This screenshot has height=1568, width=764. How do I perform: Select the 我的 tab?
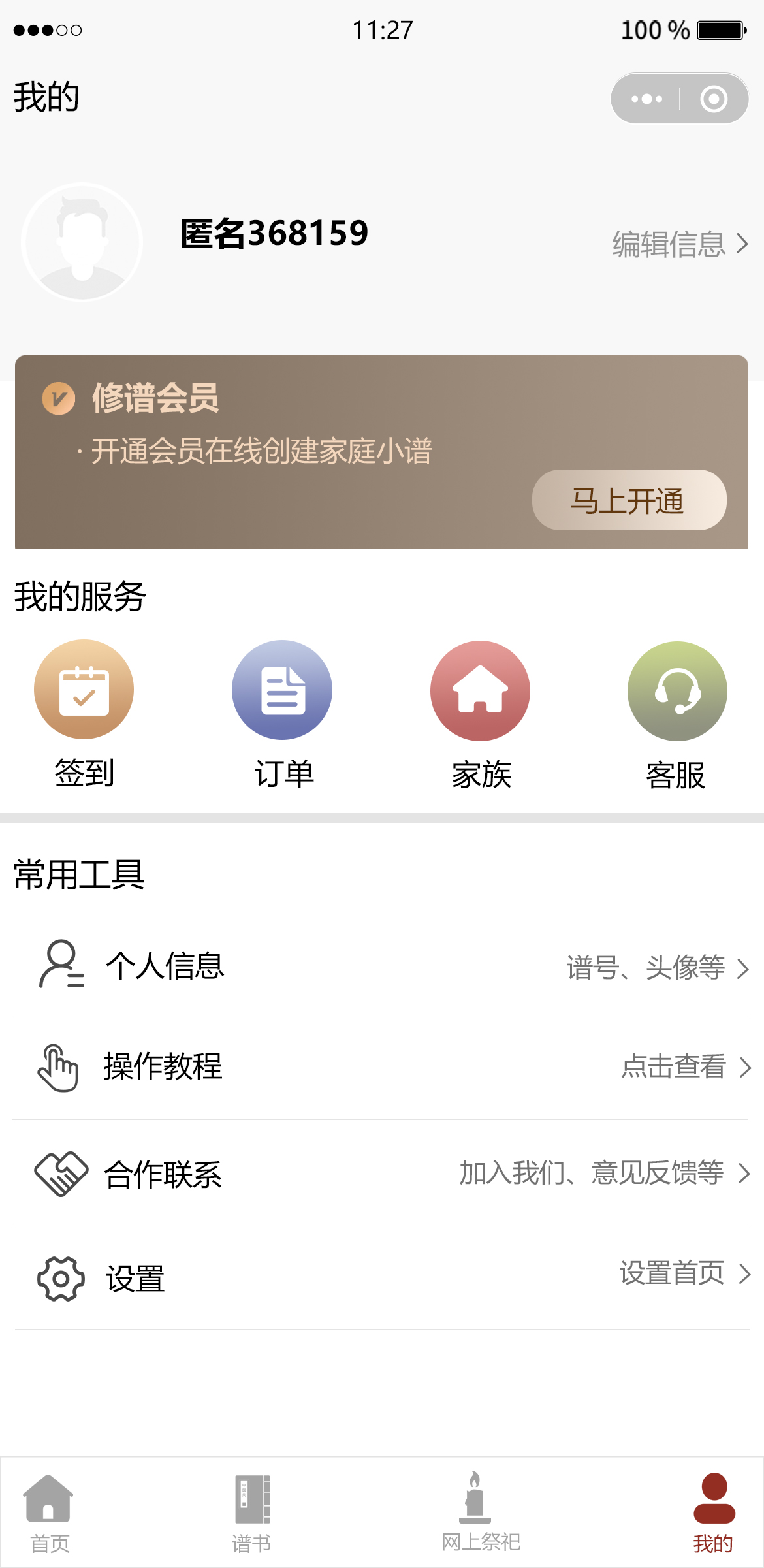click(x=713, y=1512)
